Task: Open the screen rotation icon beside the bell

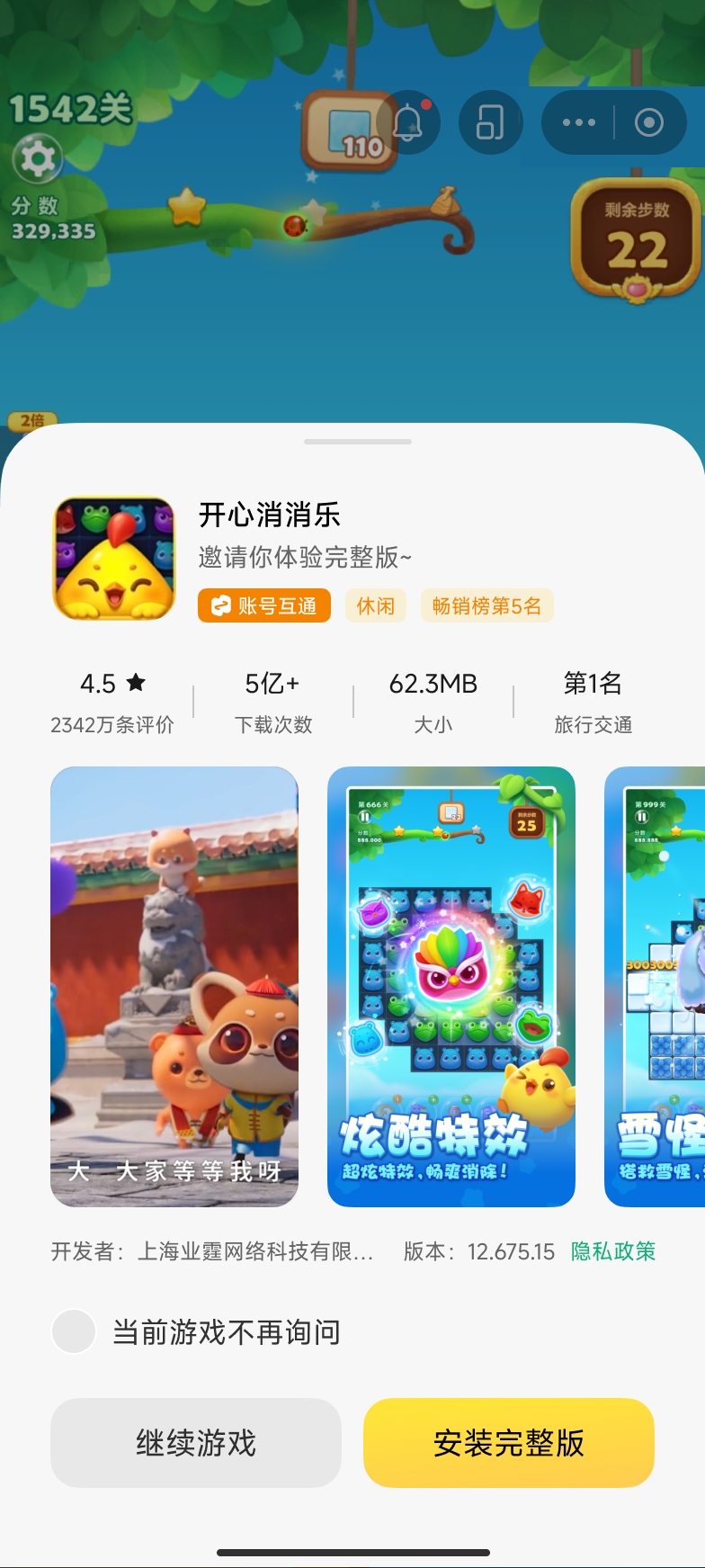Action: pos(490,122)
